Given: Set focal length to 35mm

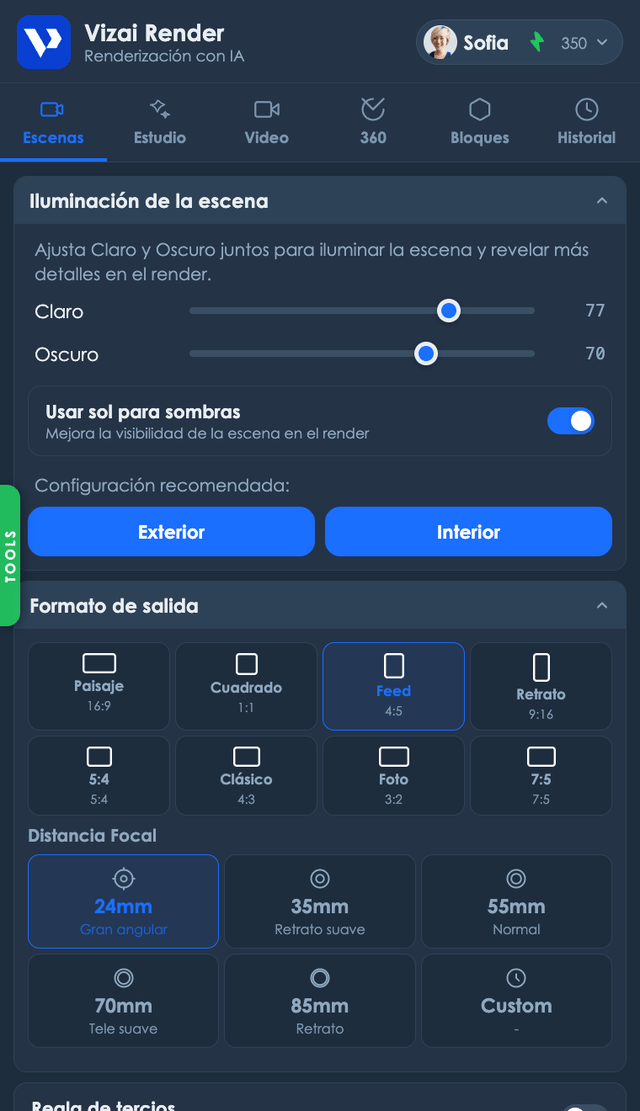Looking at the screenshot, I should coord(320,901).
